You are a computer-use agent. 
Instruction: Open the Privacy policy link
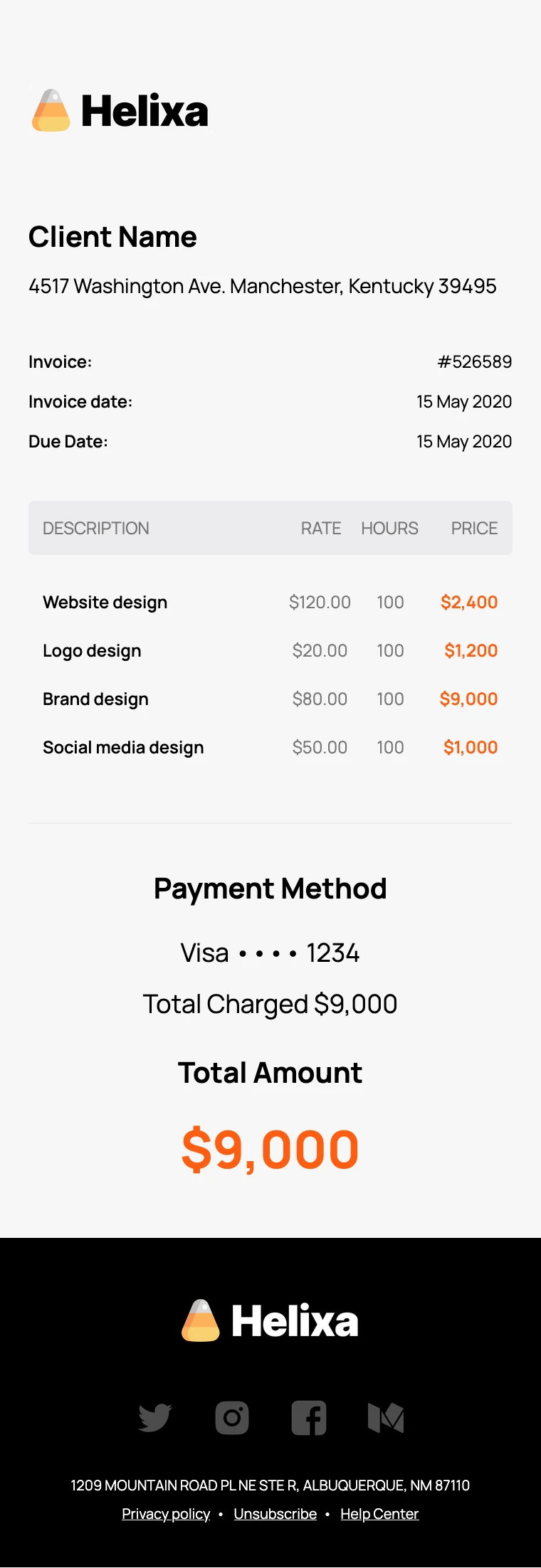[166, 1514]
